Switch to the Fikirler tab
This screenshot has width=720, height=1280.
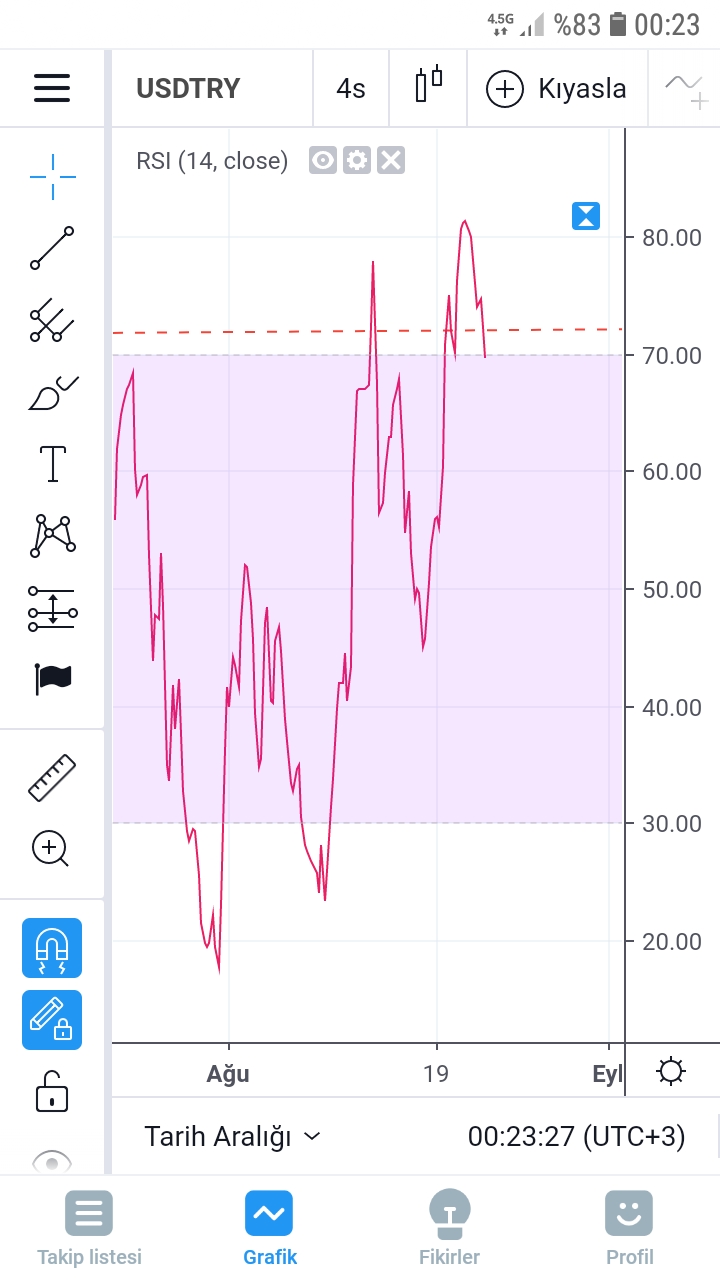[x=449, y=1228]
